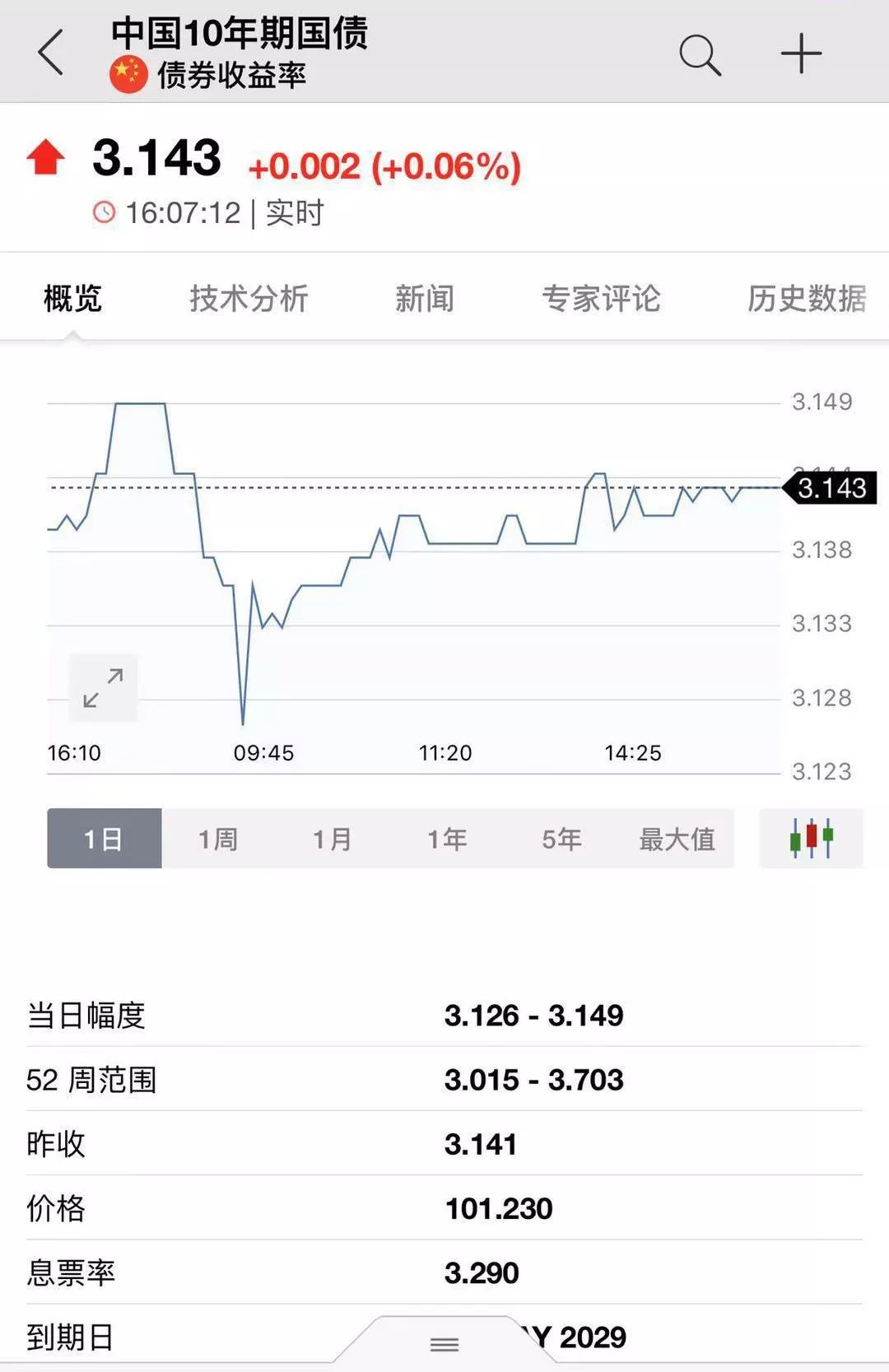This screenshot has width=889, height=1372.
Task: Switch to the 技术分析 tab
Action: click(249, 298)
